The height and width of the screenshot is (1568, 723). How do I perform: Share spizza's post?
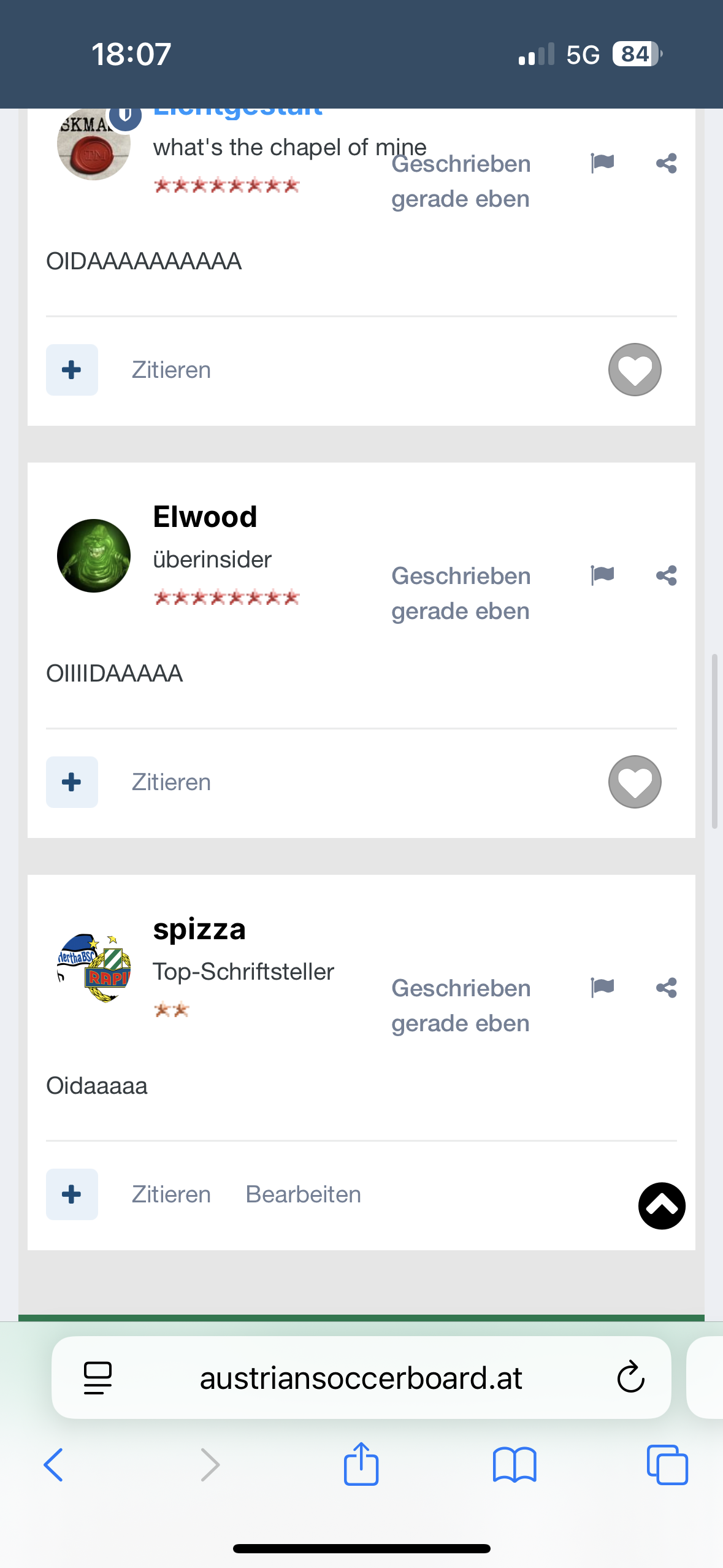[666, 988]
